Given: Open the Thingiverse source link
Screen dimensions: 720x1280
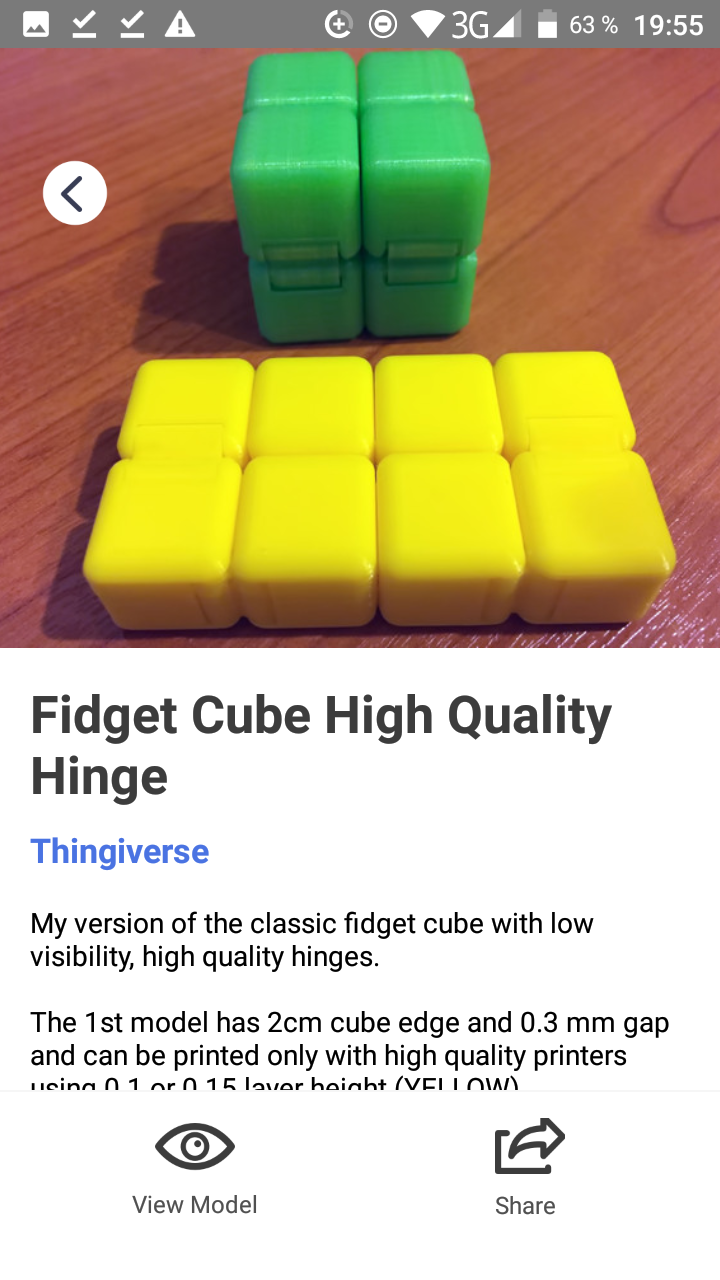Looking at the screenshot, I should (120, 852).
